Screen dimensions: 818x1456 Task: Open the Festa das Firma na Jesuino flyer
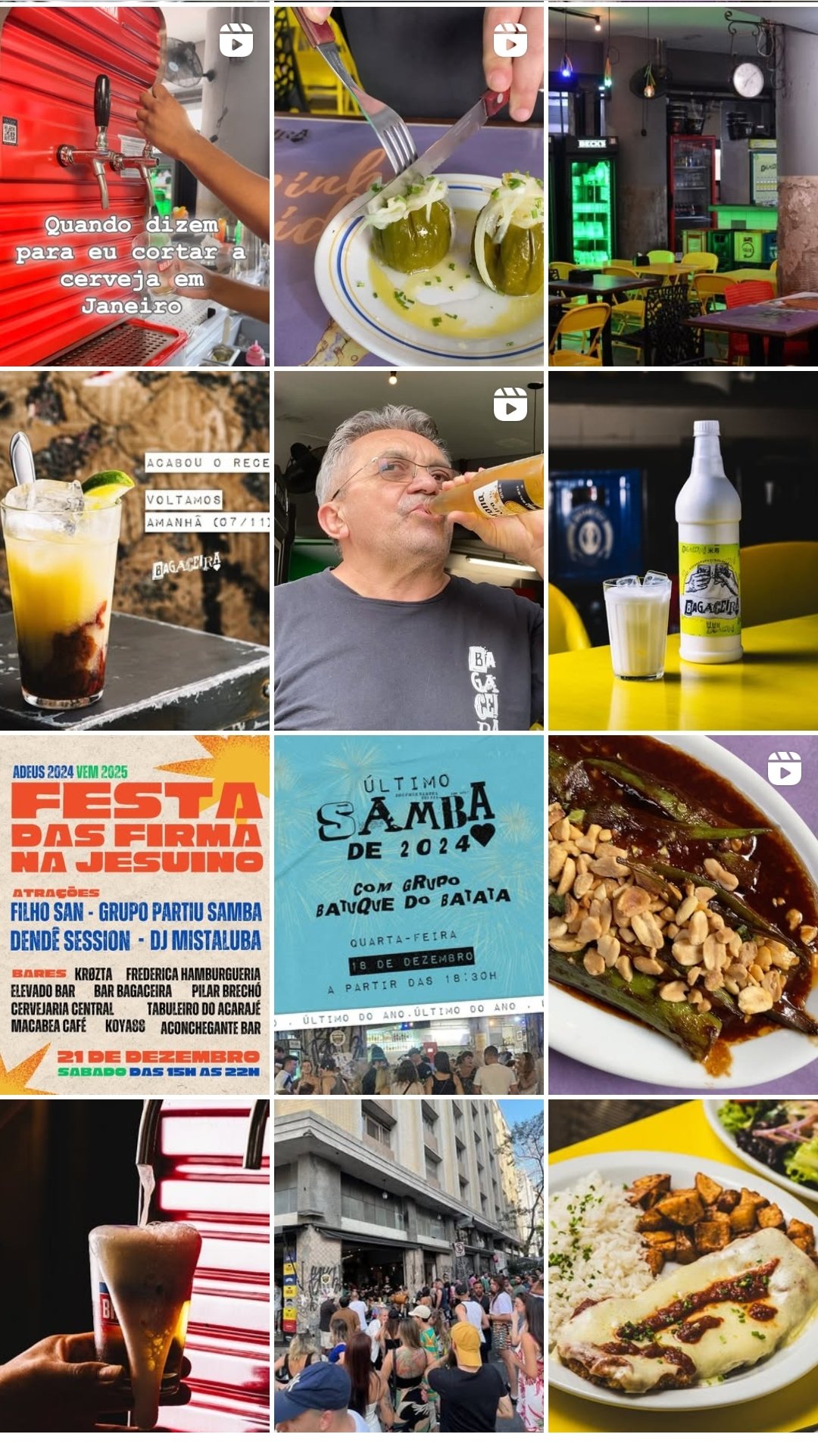[135, 915]
